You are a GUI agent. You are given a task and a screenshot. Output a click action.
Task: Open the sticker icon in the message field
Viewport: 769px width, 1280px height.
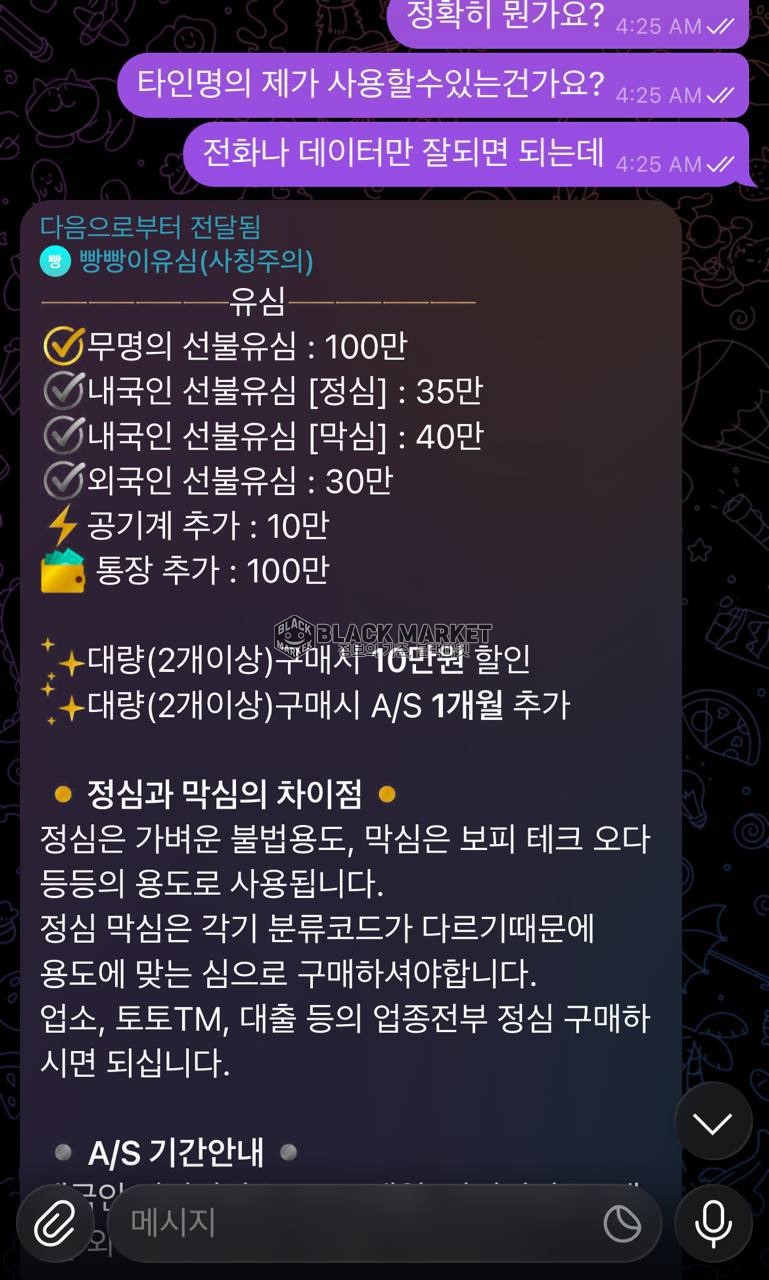(622, 1223)
